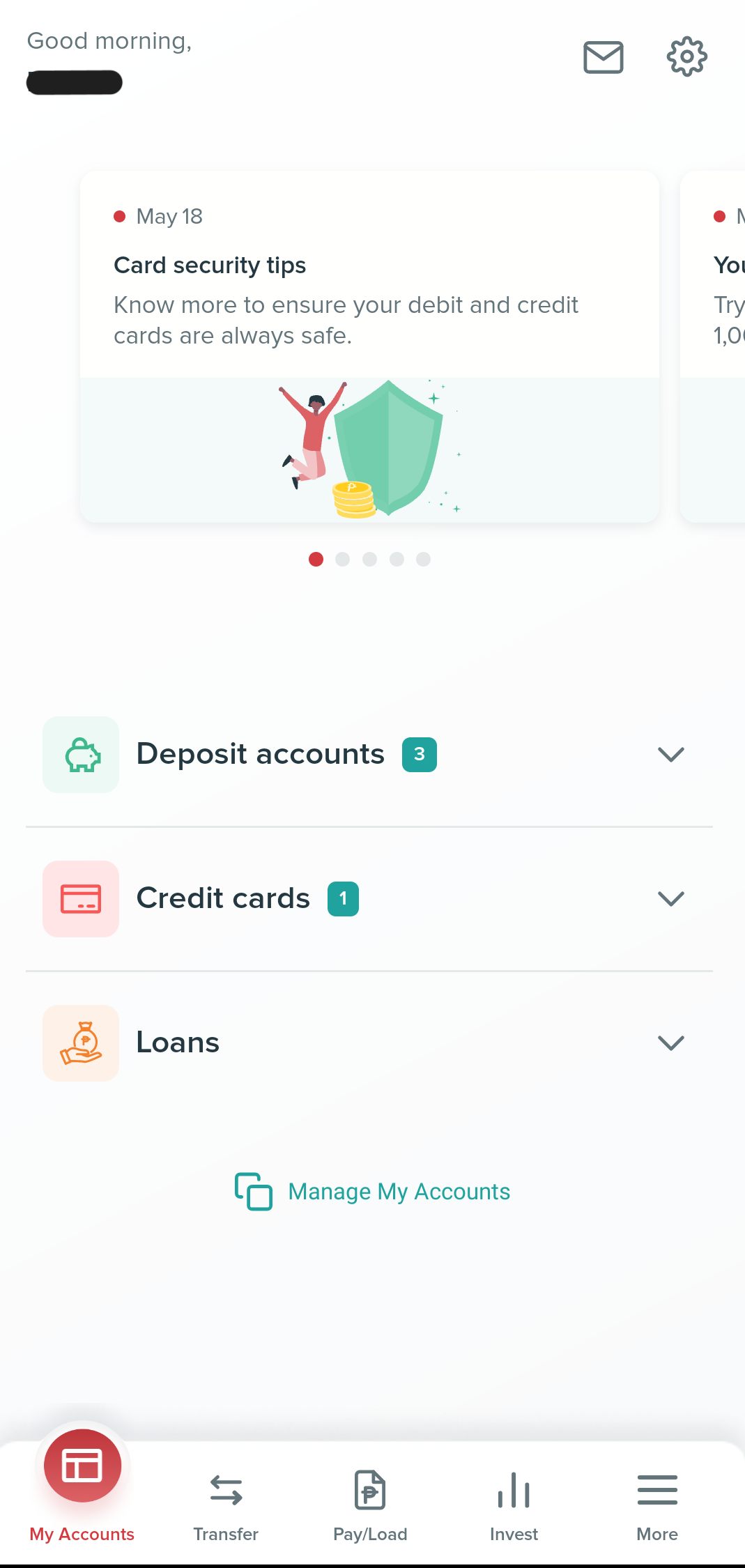Open the settings gear
The image size is (745, 1568).
686,57
